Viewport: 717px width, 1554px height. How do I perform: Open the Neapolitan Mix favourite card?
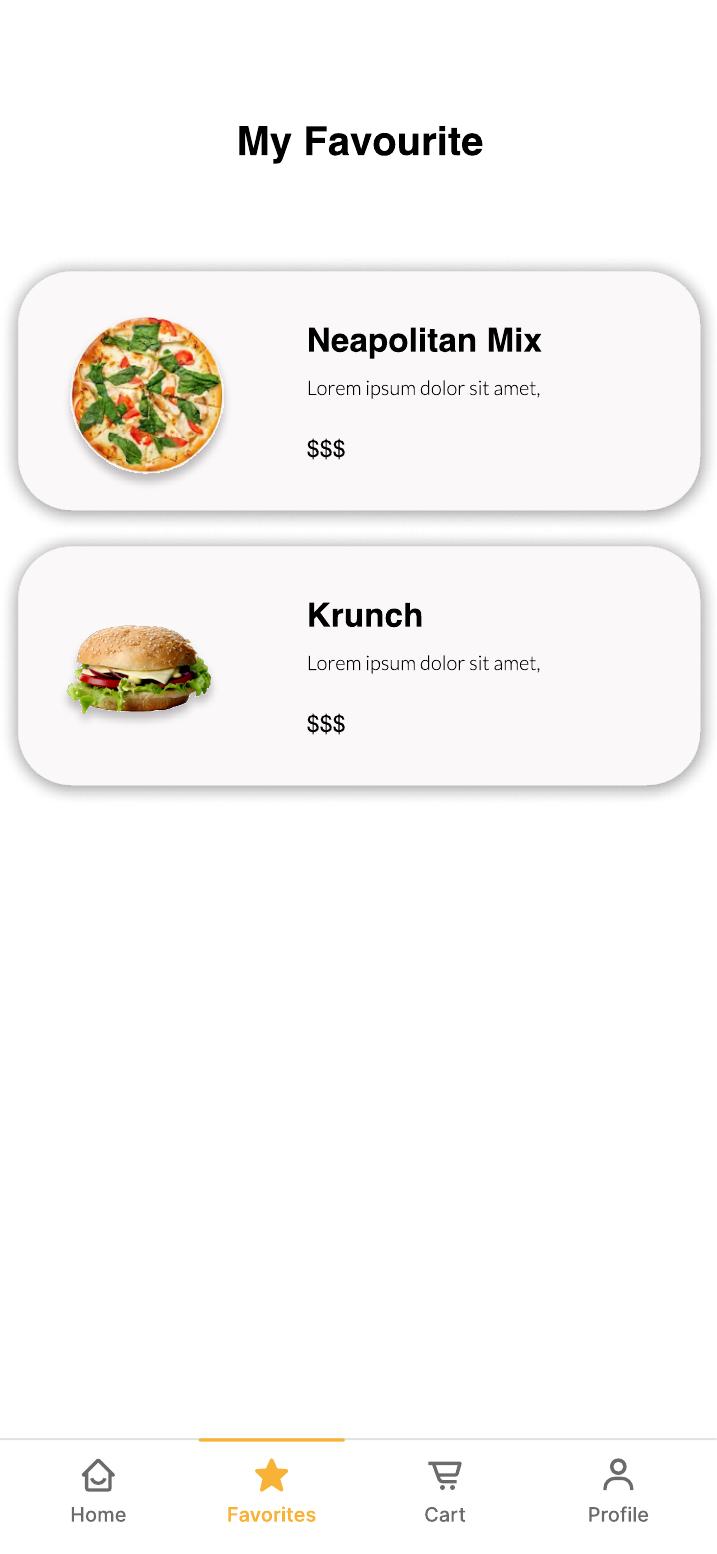pyautogui.click(x=358, y=391)
